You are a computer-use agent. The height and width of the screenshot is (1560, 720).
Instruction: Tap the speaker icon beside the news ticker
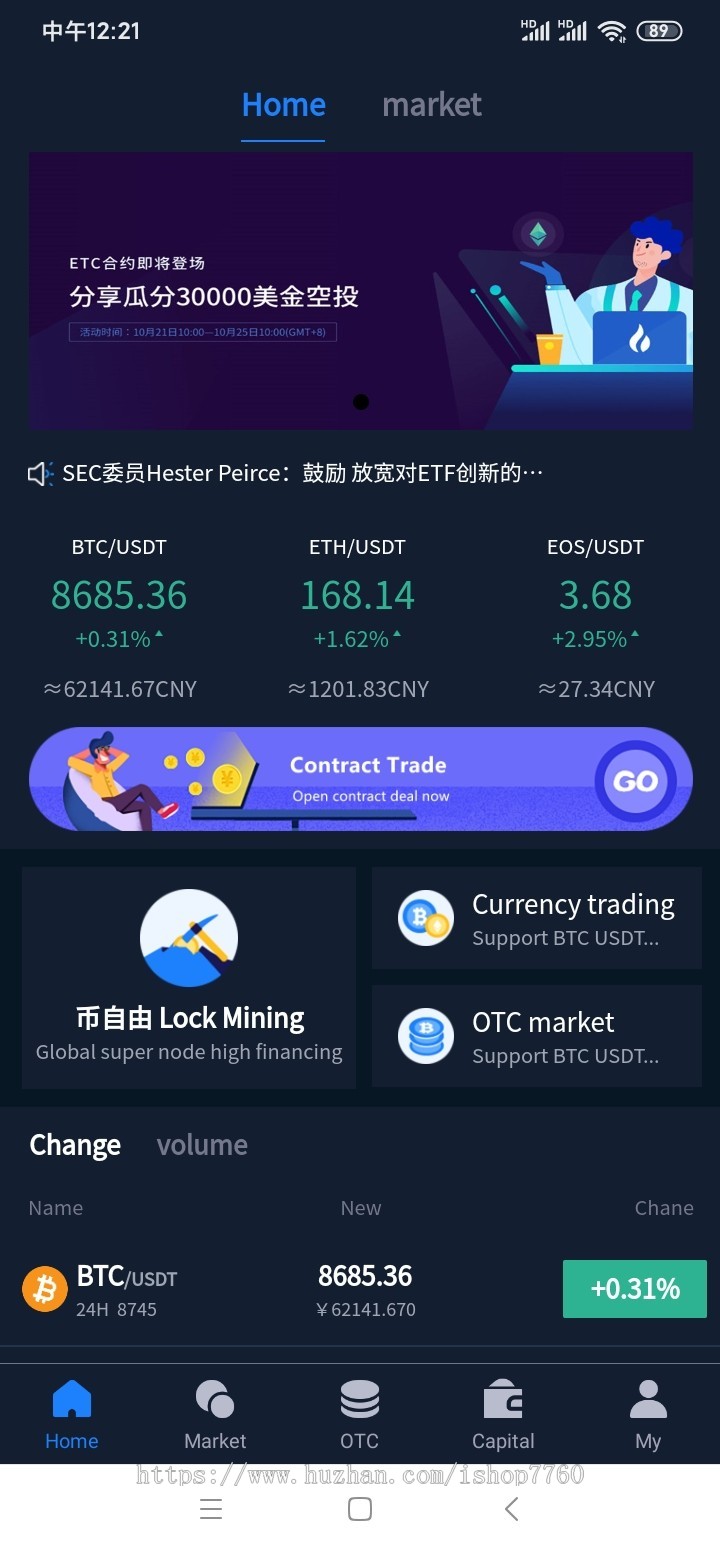coord(37,472)
